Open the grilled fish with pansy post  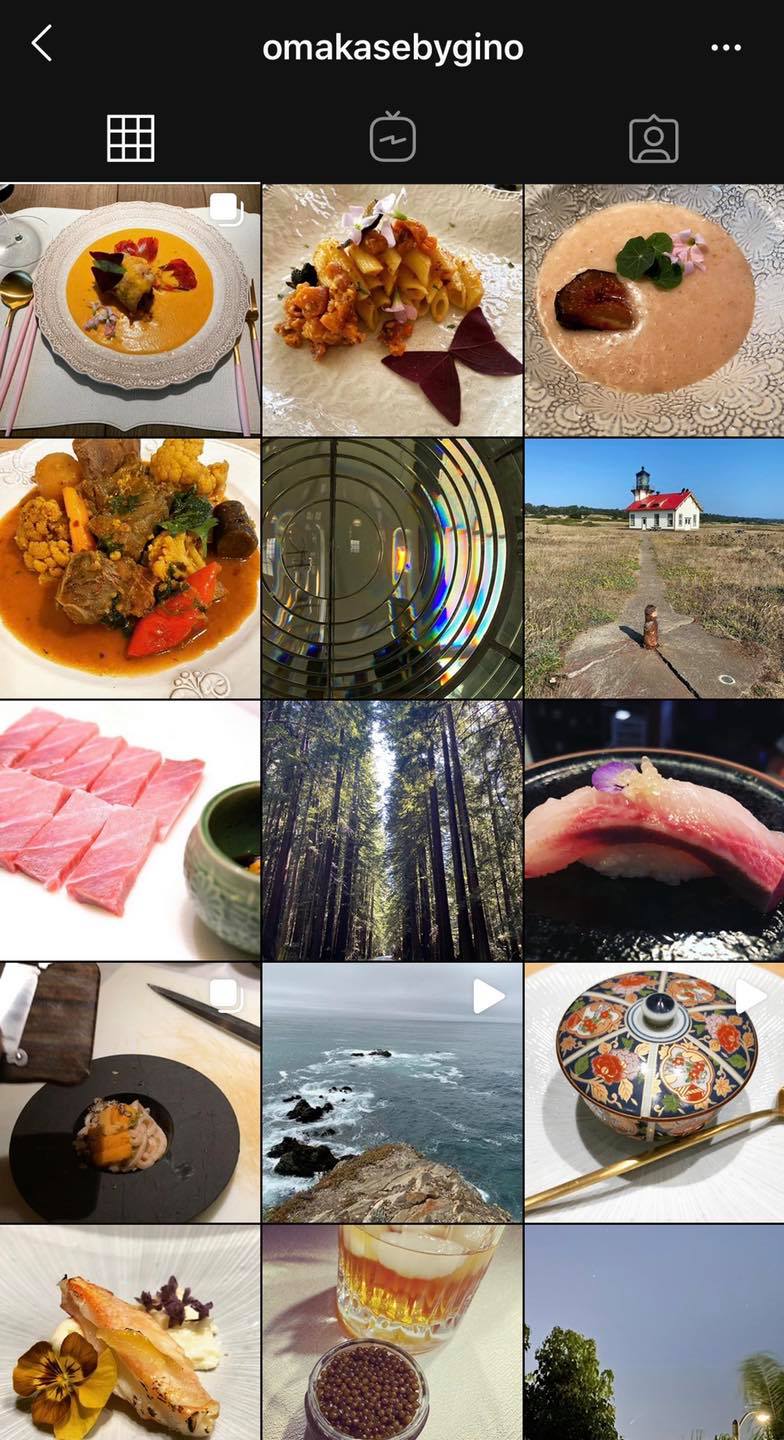pos(130,1332)
